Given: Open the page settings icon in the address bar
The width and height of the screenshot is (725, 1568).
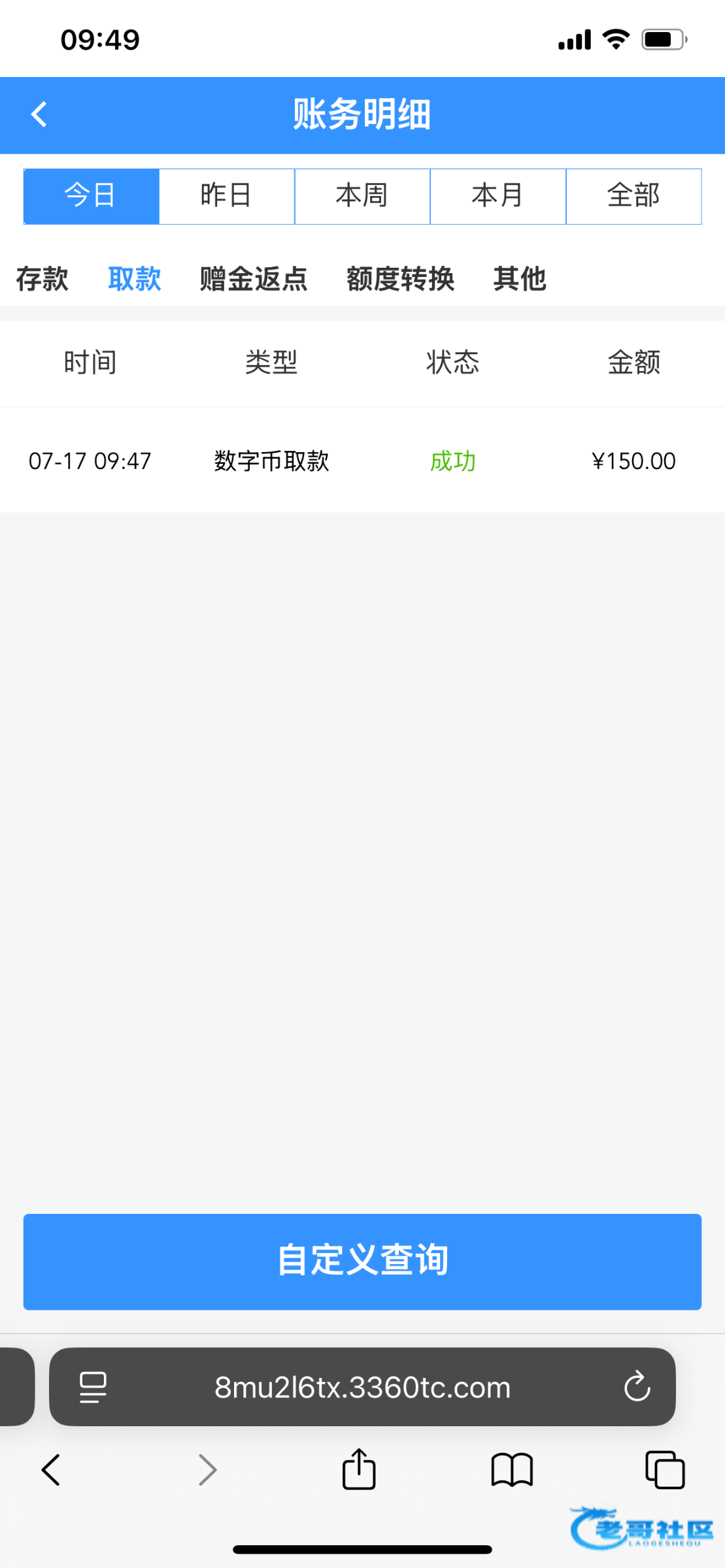Looking at the screenshot, I should click(93, 1387).
